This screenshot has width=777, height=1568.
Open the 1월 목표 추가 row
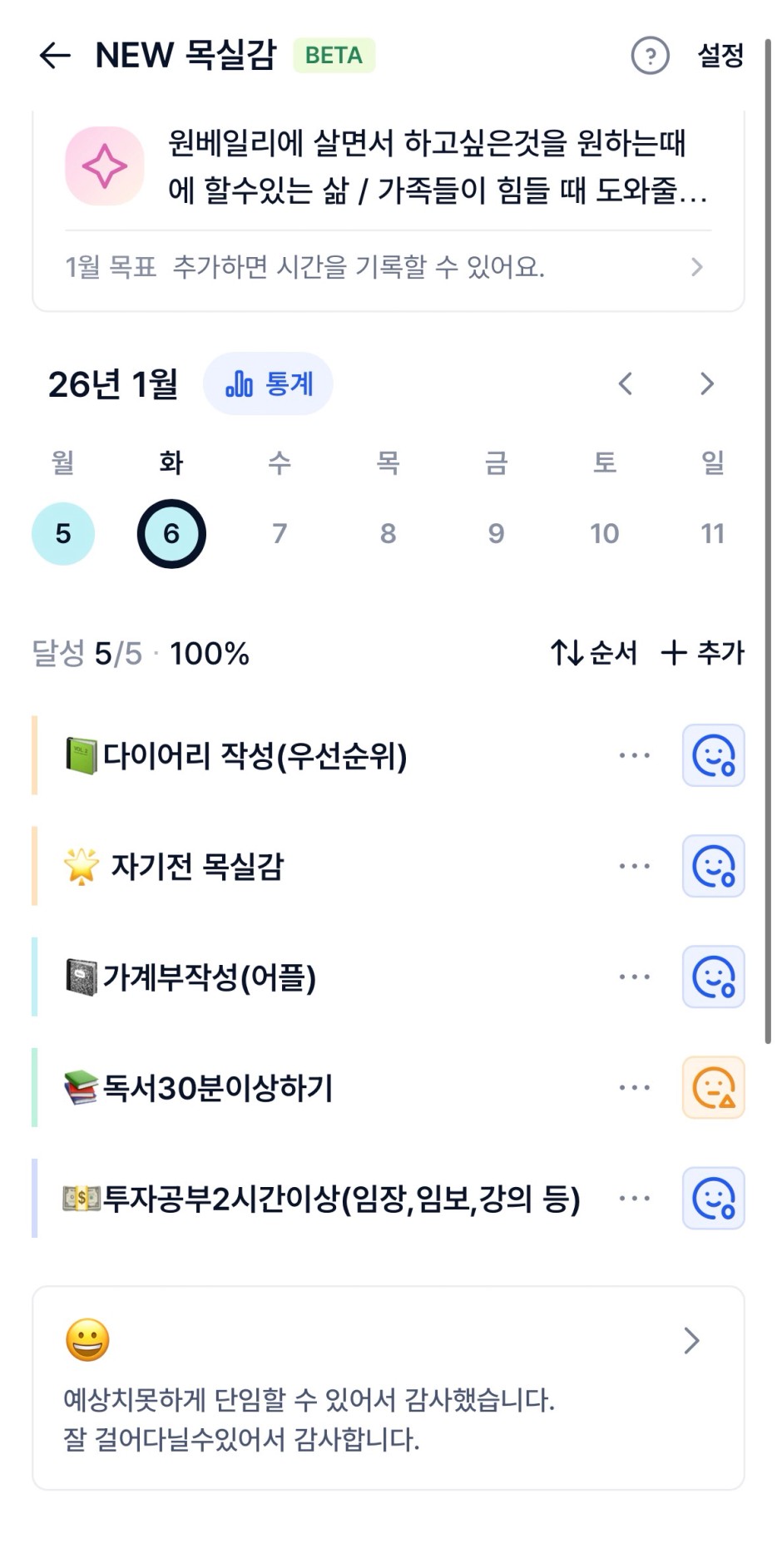[x=388, y=267]
